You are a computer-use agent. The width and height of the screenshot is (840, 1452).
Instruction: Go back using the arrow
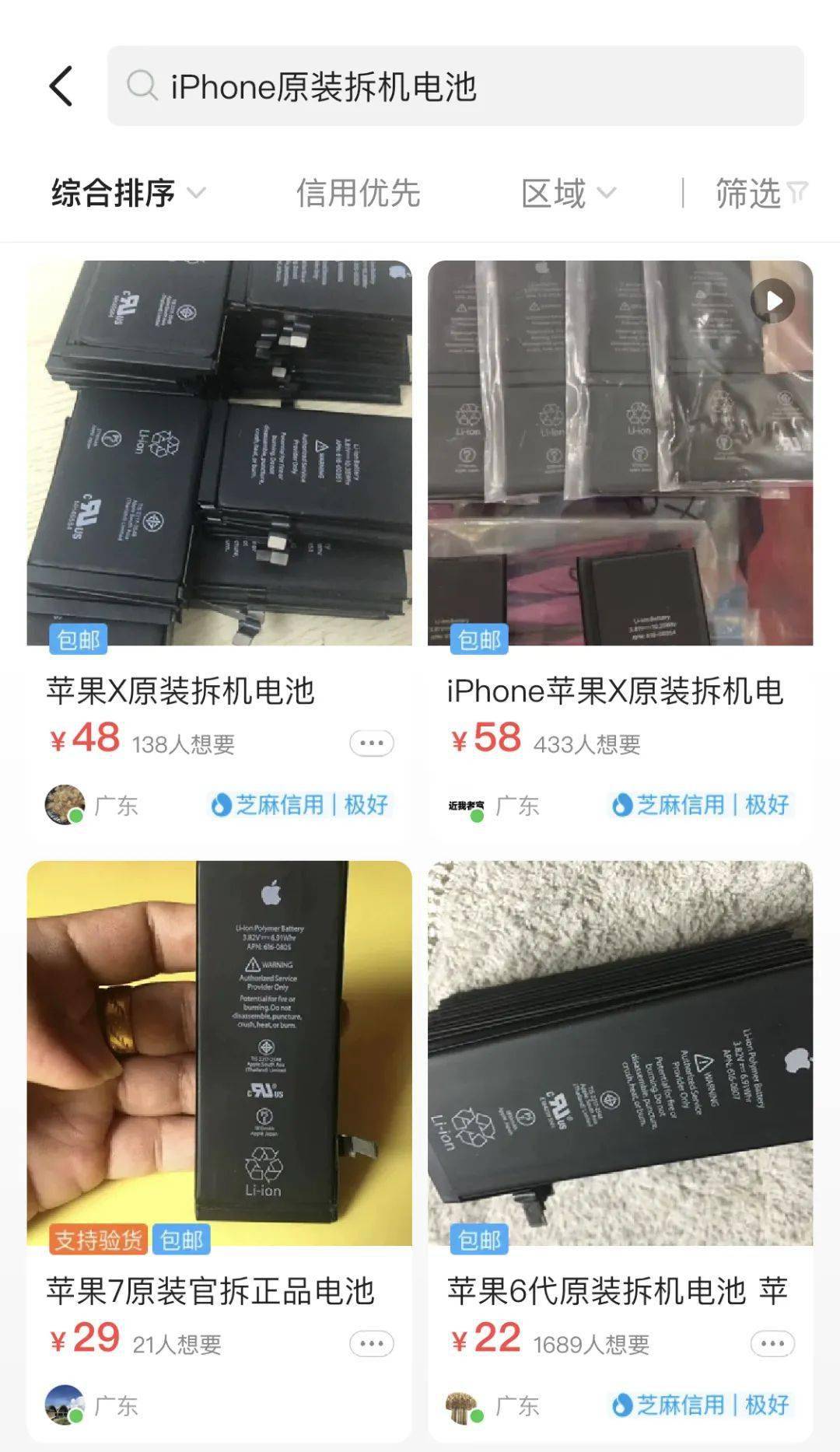61,86
